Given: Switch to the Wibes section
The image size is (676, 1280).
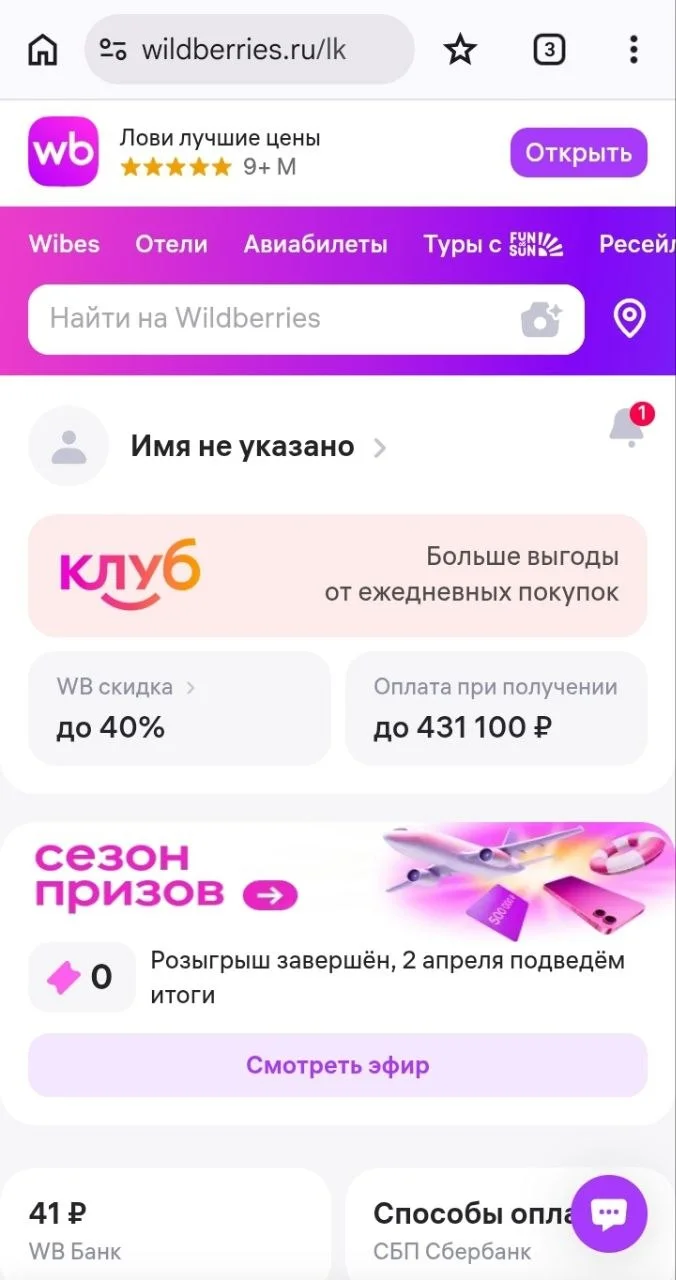Looking at the screenshot, I should (x=64, y=244).
